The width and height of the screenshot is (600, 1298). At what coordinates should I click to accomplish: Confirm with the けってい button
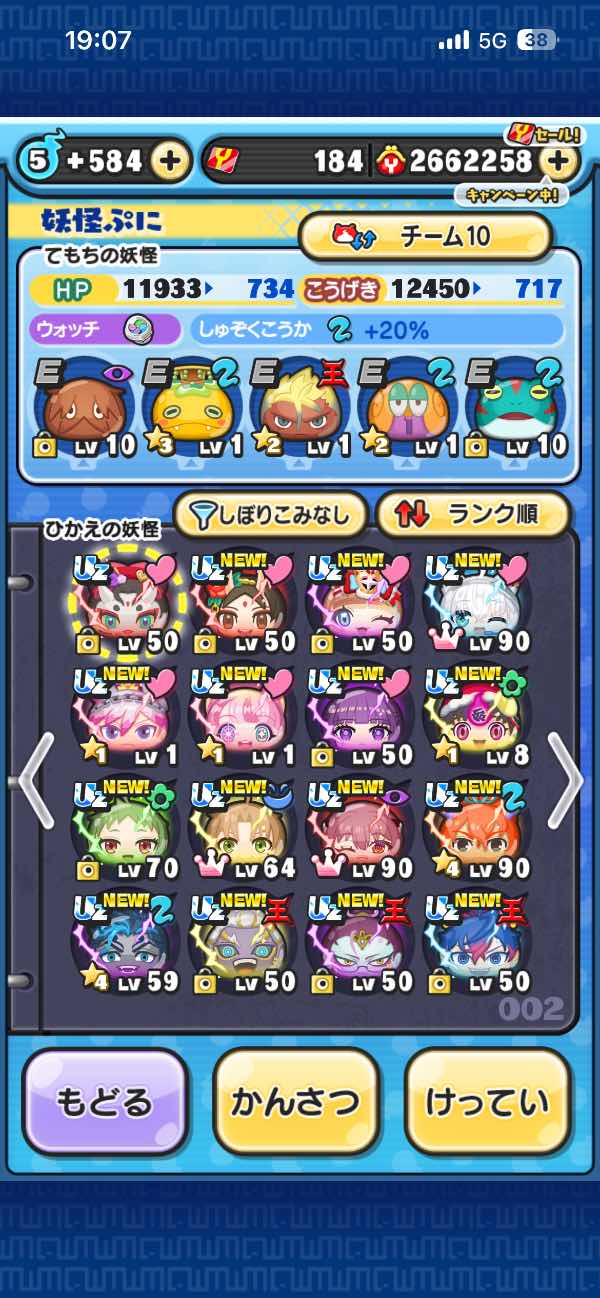coord(487,1102)
